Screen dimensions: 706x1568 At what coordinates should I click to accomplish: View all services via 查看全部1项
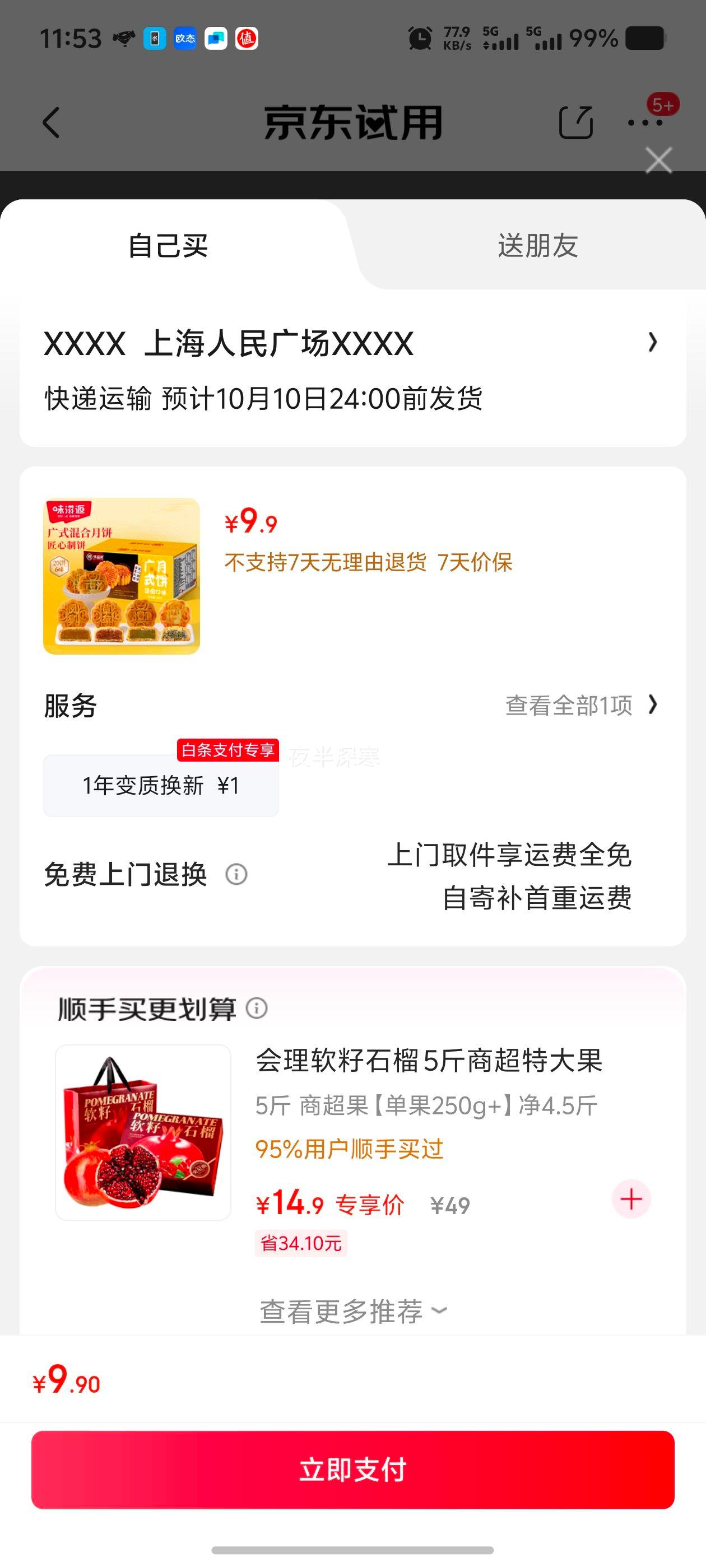coord(580,705)
